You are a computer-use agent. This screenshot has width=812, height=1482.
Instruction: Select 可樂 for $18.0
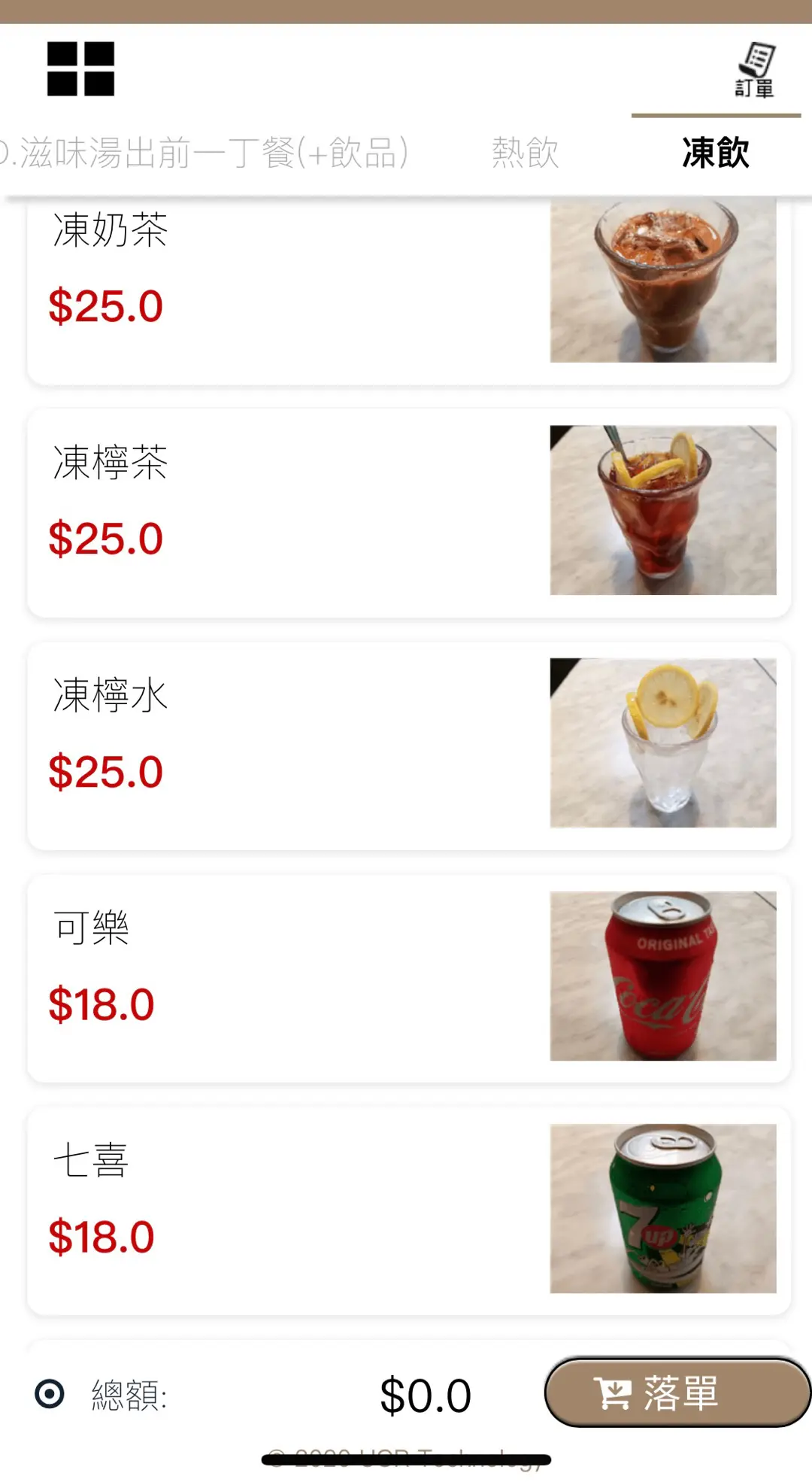tap(408, 978)
